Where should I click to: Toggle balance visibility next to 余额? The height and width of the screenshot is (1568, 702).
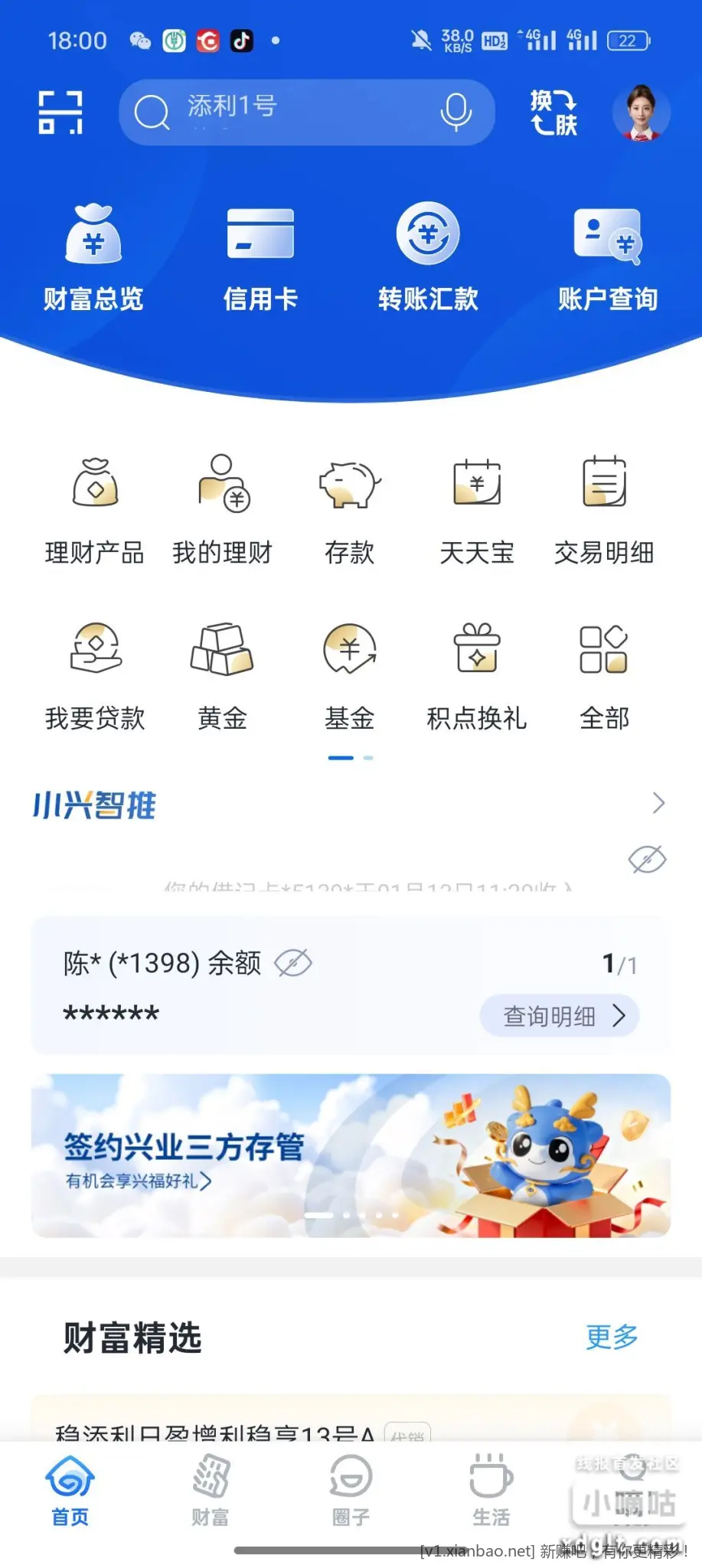click(x=293, y=963)
